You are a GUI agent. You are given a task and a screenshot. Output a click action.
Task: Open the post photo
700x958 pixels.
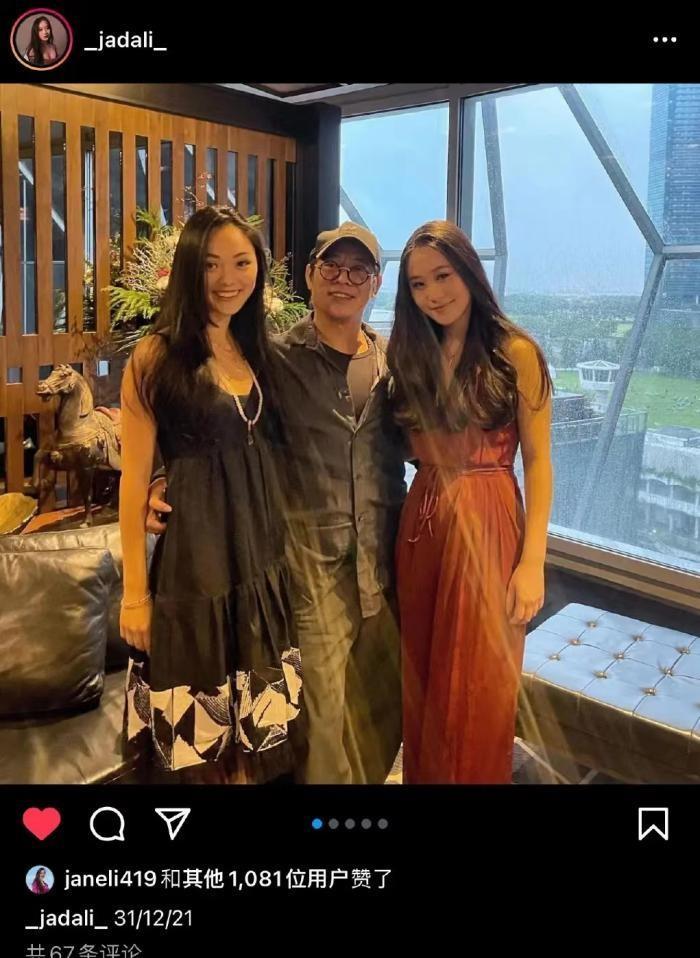(350, 433)
